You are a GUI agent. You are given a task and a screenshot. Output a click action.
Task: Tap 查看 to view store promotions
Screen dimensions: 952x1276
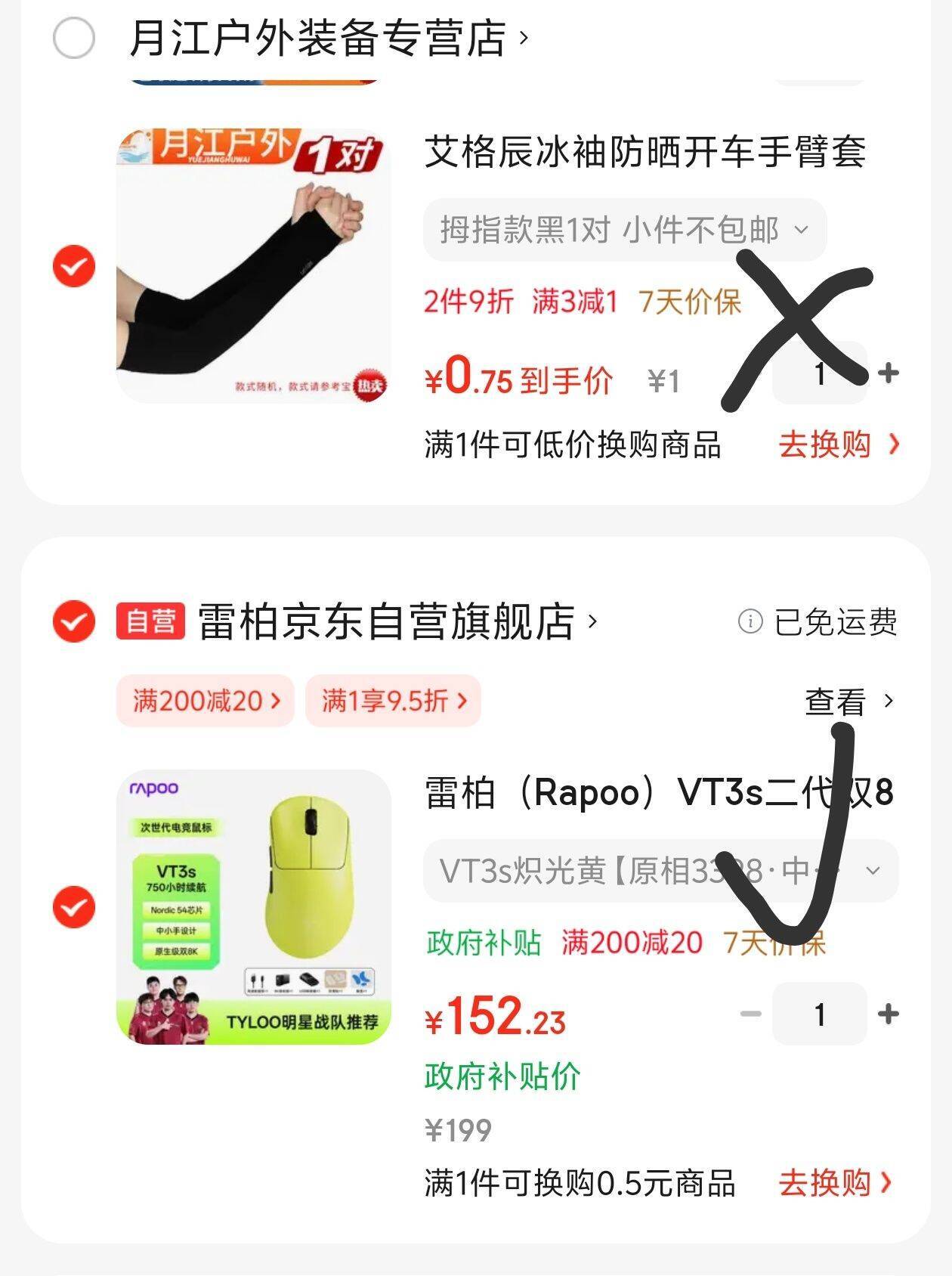coord(848,702)
